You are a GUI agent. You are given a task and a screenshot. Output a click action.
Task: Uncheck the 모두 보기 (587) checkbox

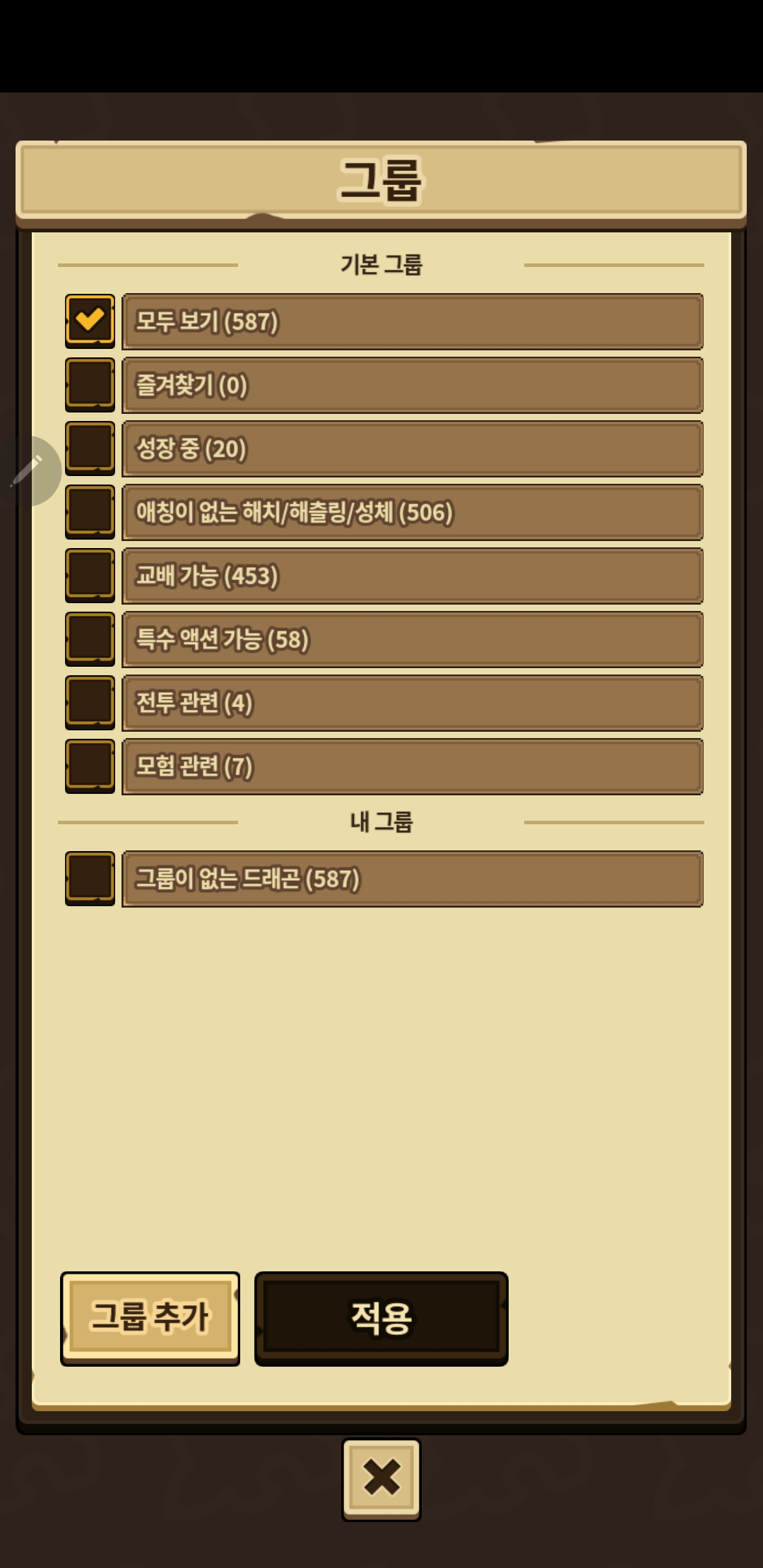coord(90,321)
